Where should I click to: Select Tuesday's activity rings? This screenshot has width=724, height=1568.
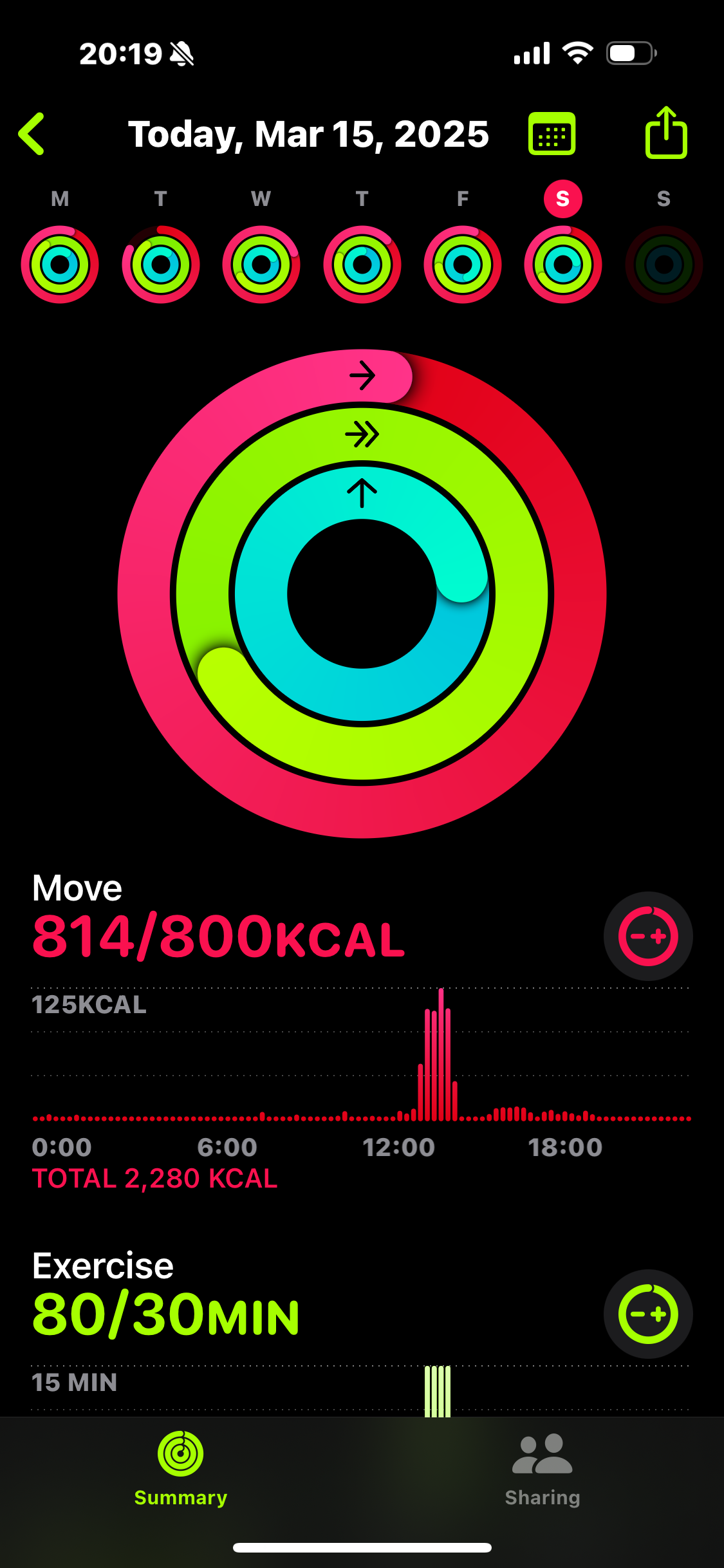pyautogui.click(x=161, y=265)
